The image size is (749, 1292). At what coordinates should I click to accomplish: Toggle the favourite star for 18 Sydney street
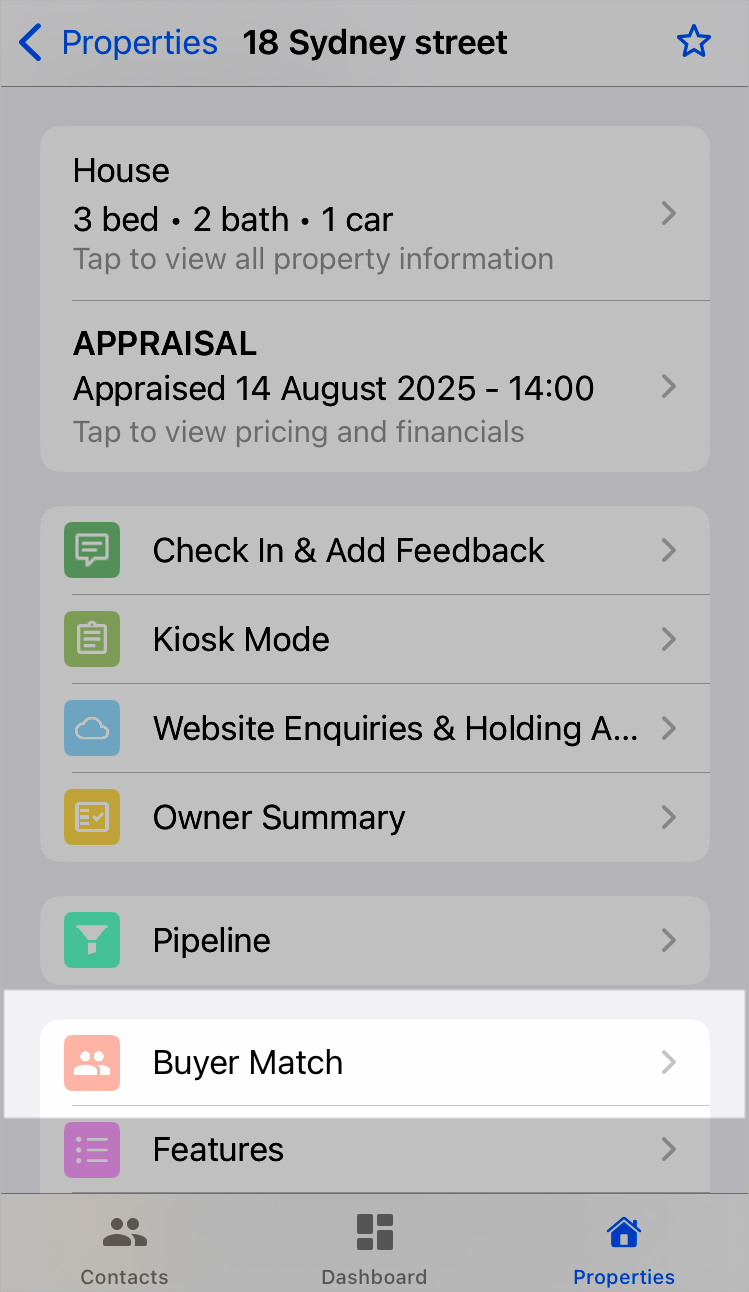pos(694,42)
